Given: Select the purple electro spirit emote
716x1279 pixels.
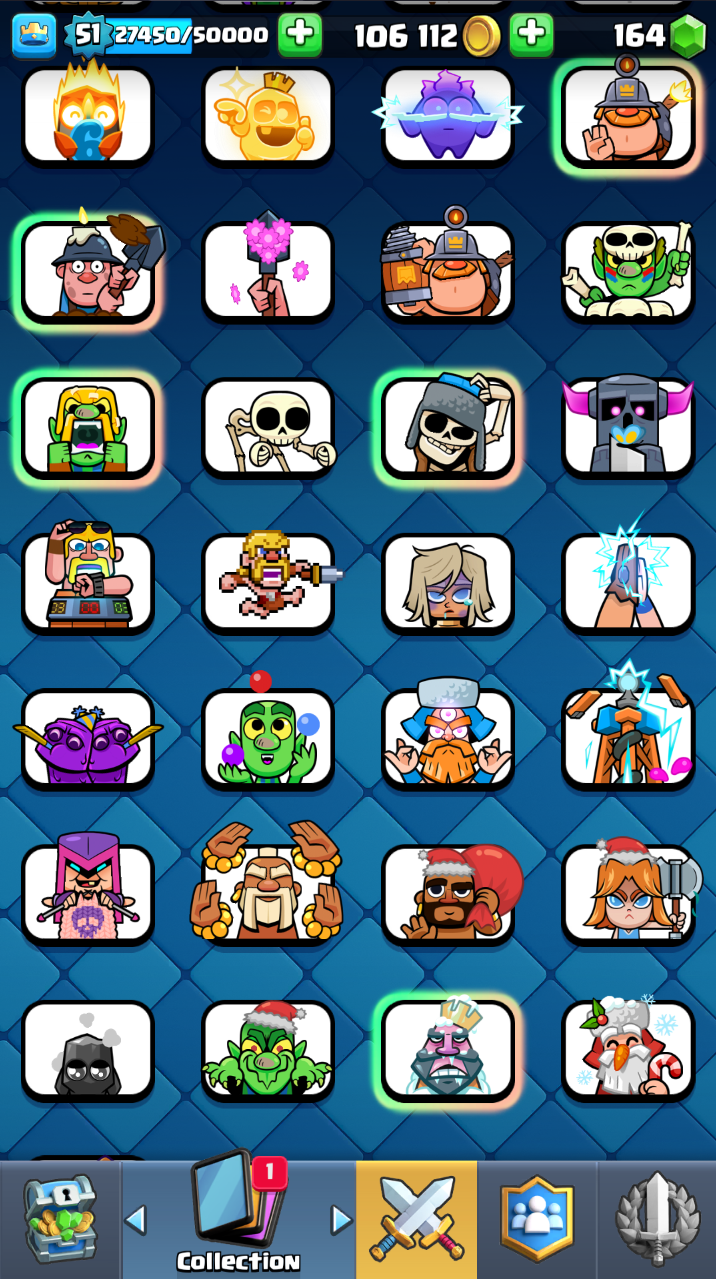Looking at the screenshot, I should pos(448,115).
